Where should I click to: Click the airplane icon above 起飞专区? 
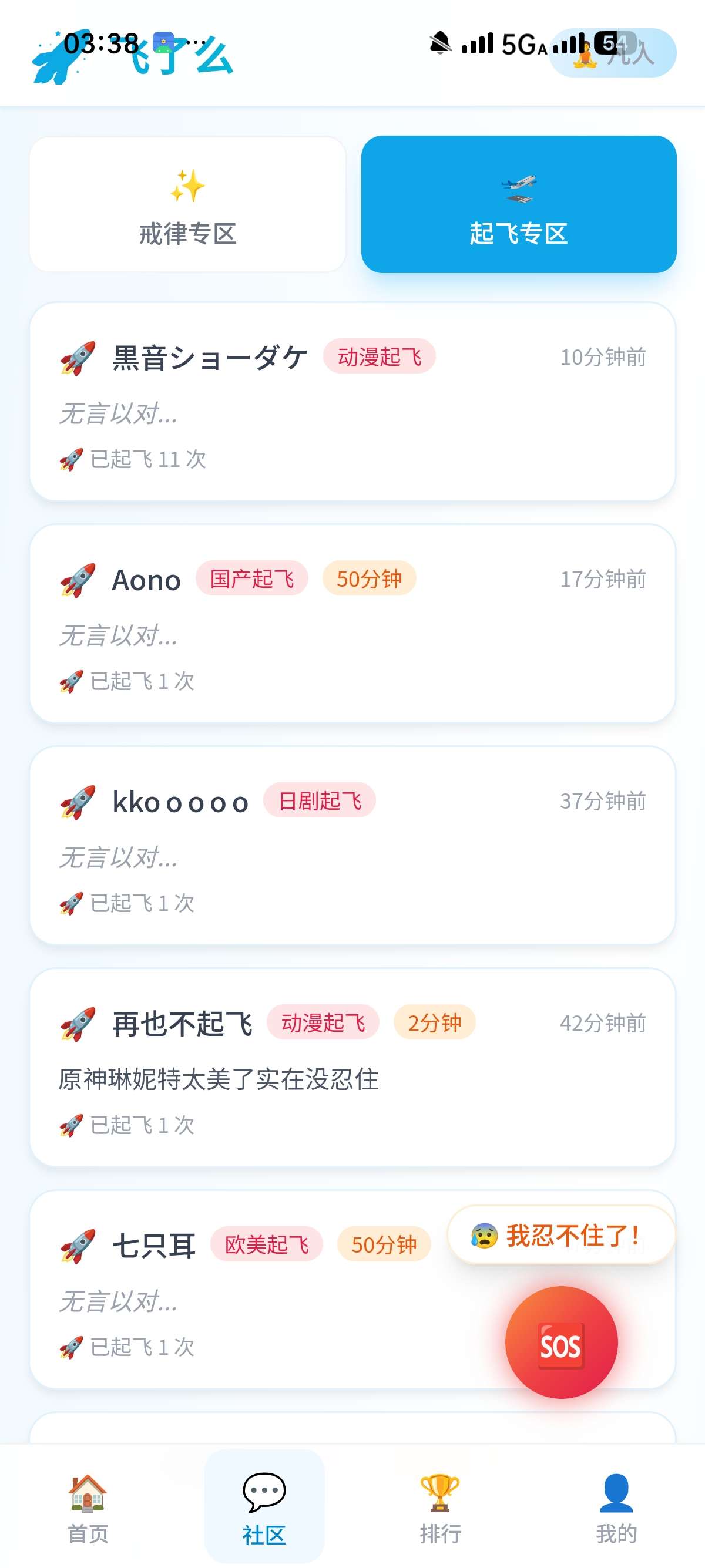(x=518, y=188)
